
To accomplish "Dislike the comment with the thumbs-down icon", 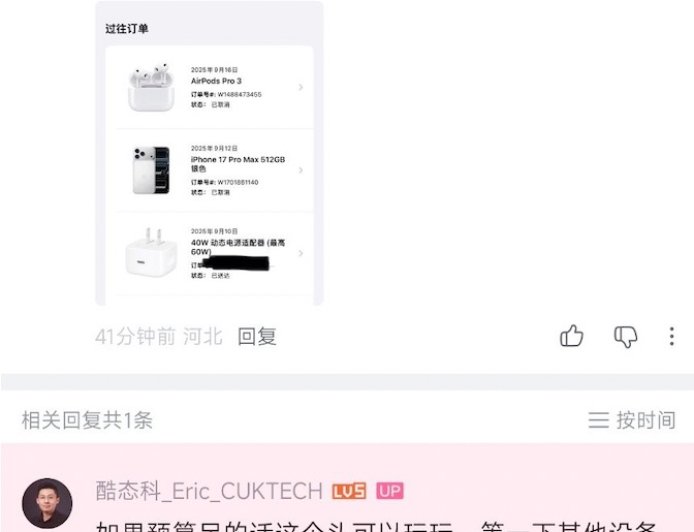I will coord(625,337).
